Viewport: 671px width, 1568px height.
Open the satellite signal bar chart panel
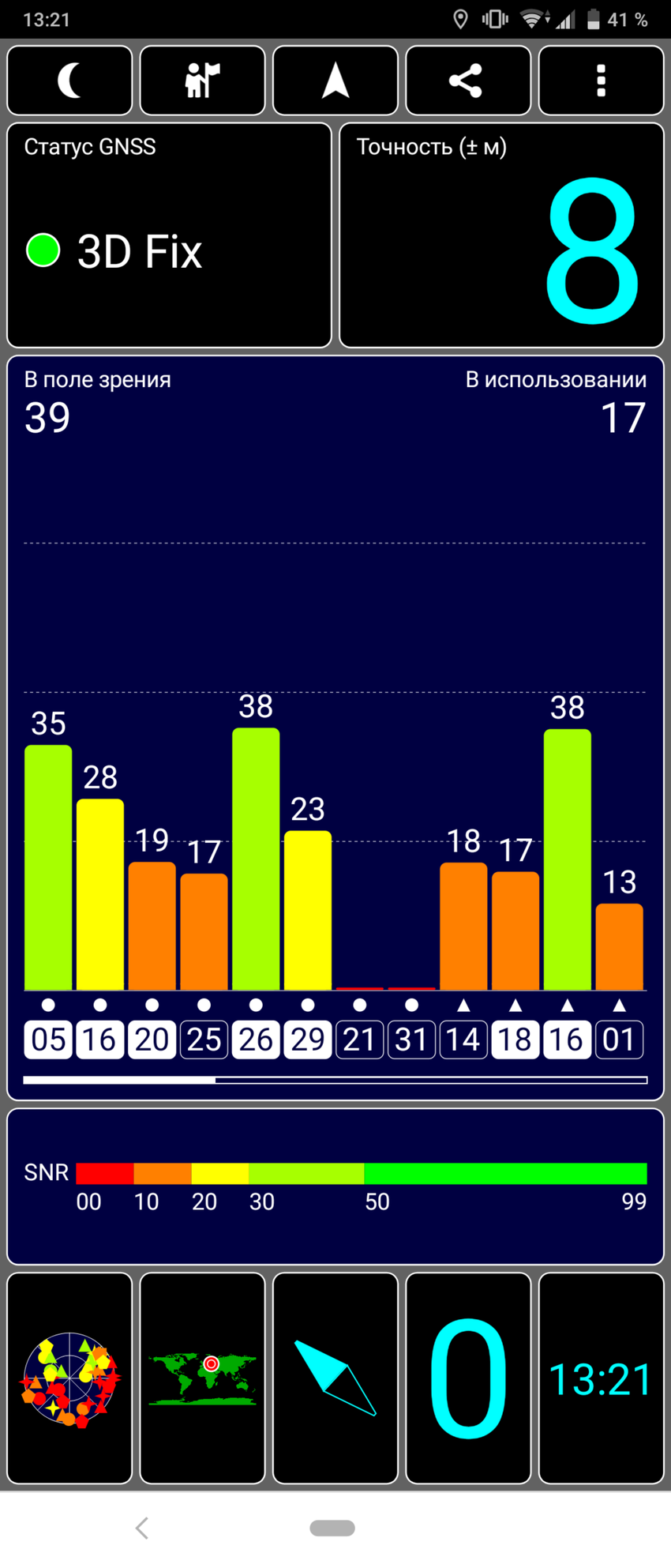(335, 727)
